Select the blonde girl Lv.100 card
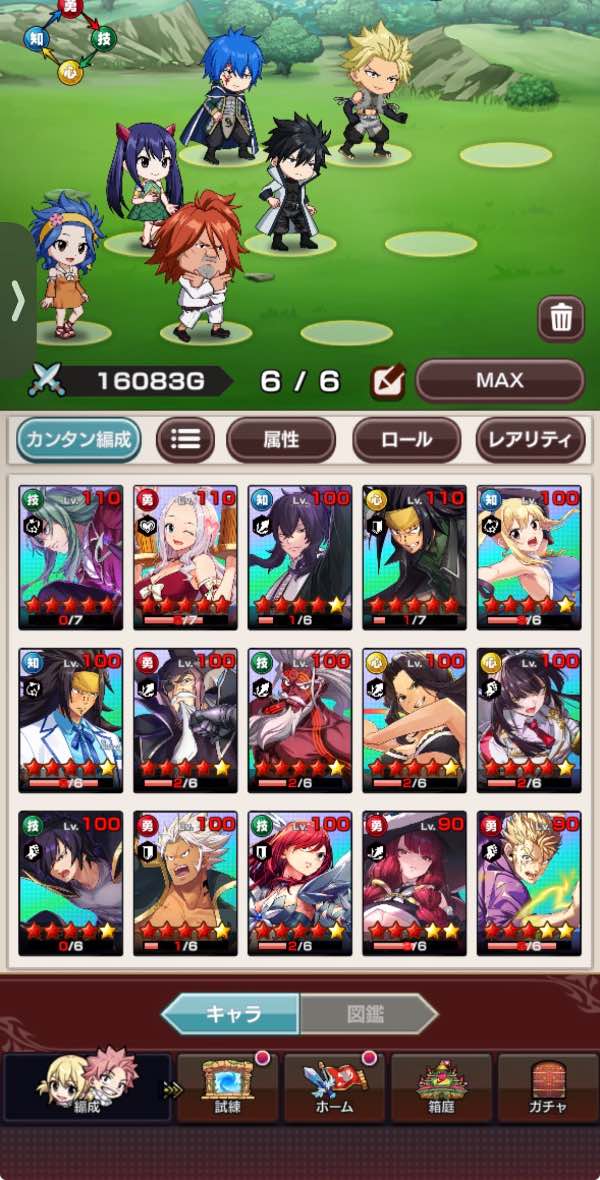This screenshot has width=600, height=1180. pyautogui.click(x=529, y=558)
